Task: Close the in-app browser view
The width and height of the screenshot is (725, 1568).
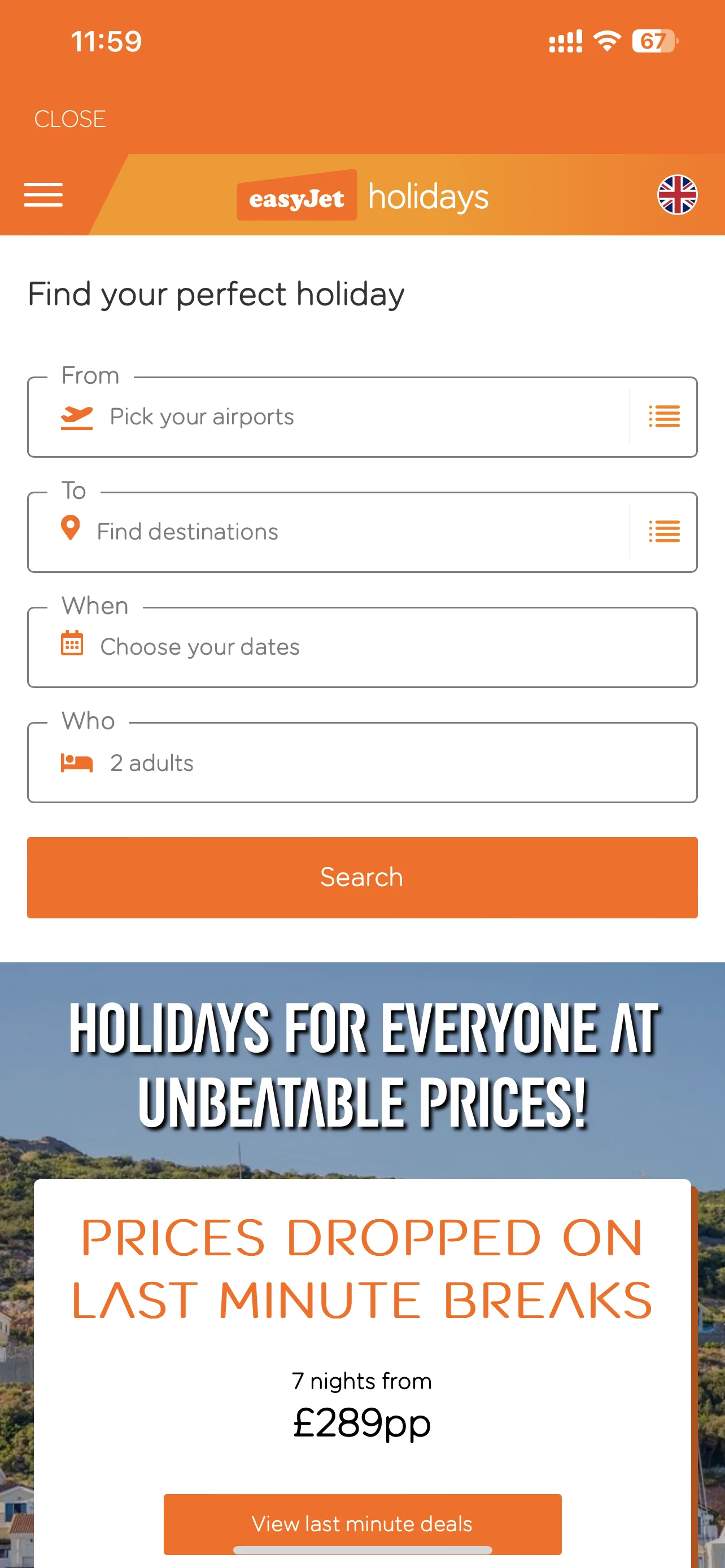Action: 70,119
